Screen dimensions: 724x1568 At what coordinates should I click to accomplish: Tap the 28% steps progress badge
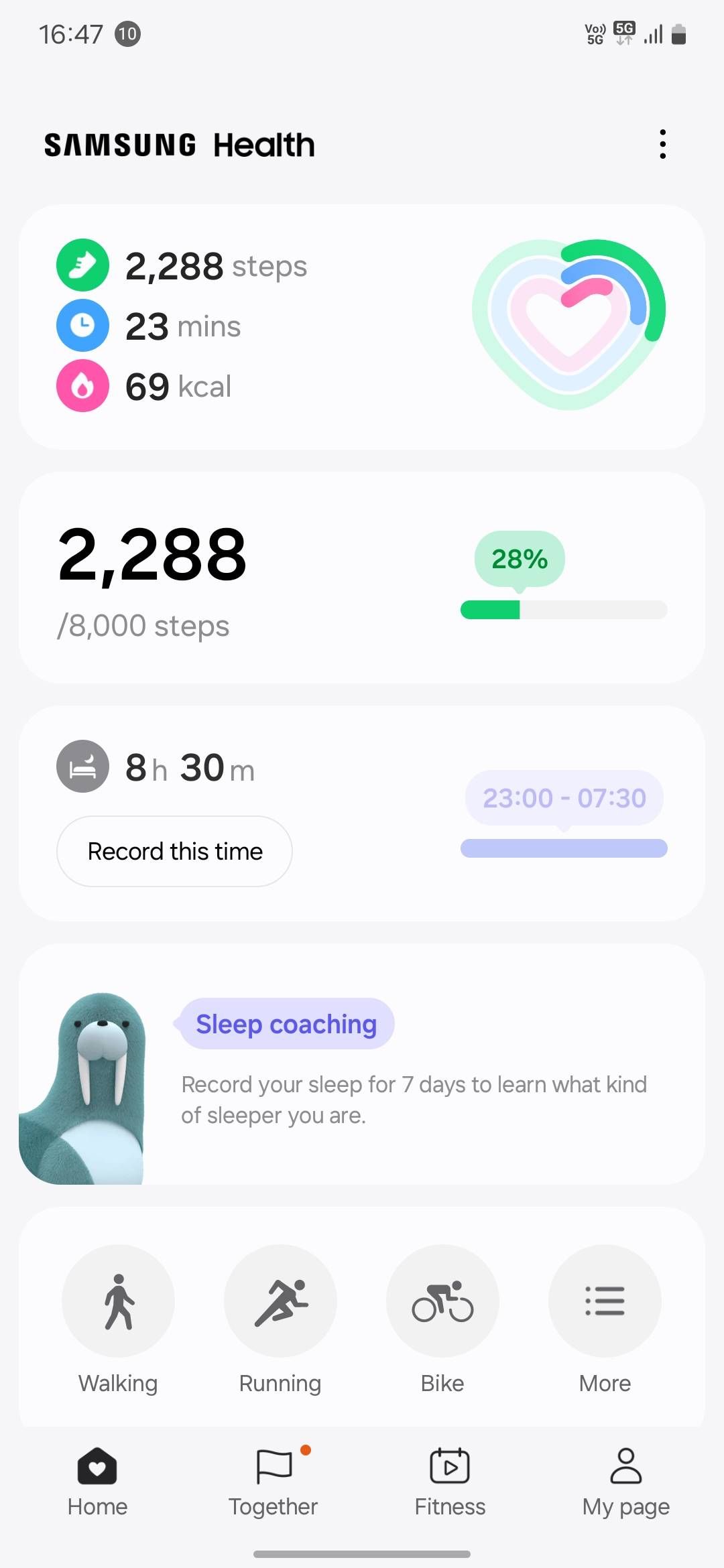coord(521,558)
